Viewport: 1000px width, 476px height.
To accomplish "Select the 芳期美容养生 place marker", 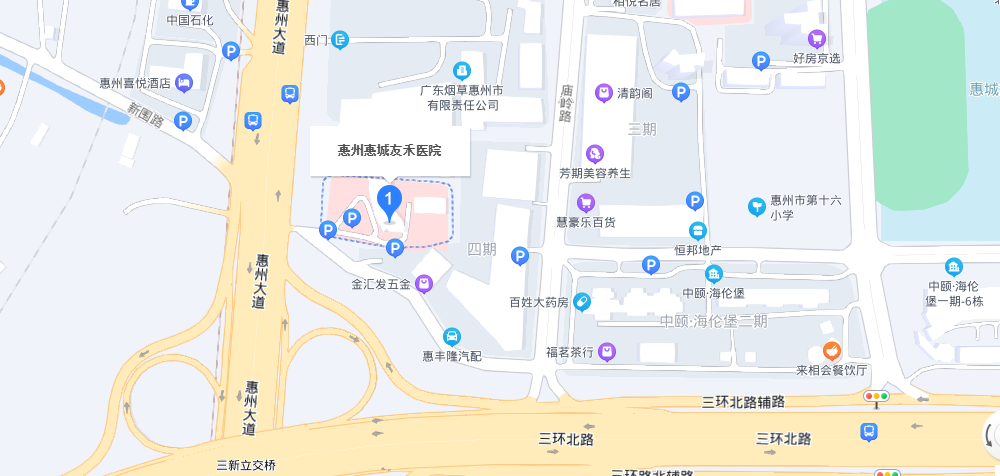I will pos(595,153).
